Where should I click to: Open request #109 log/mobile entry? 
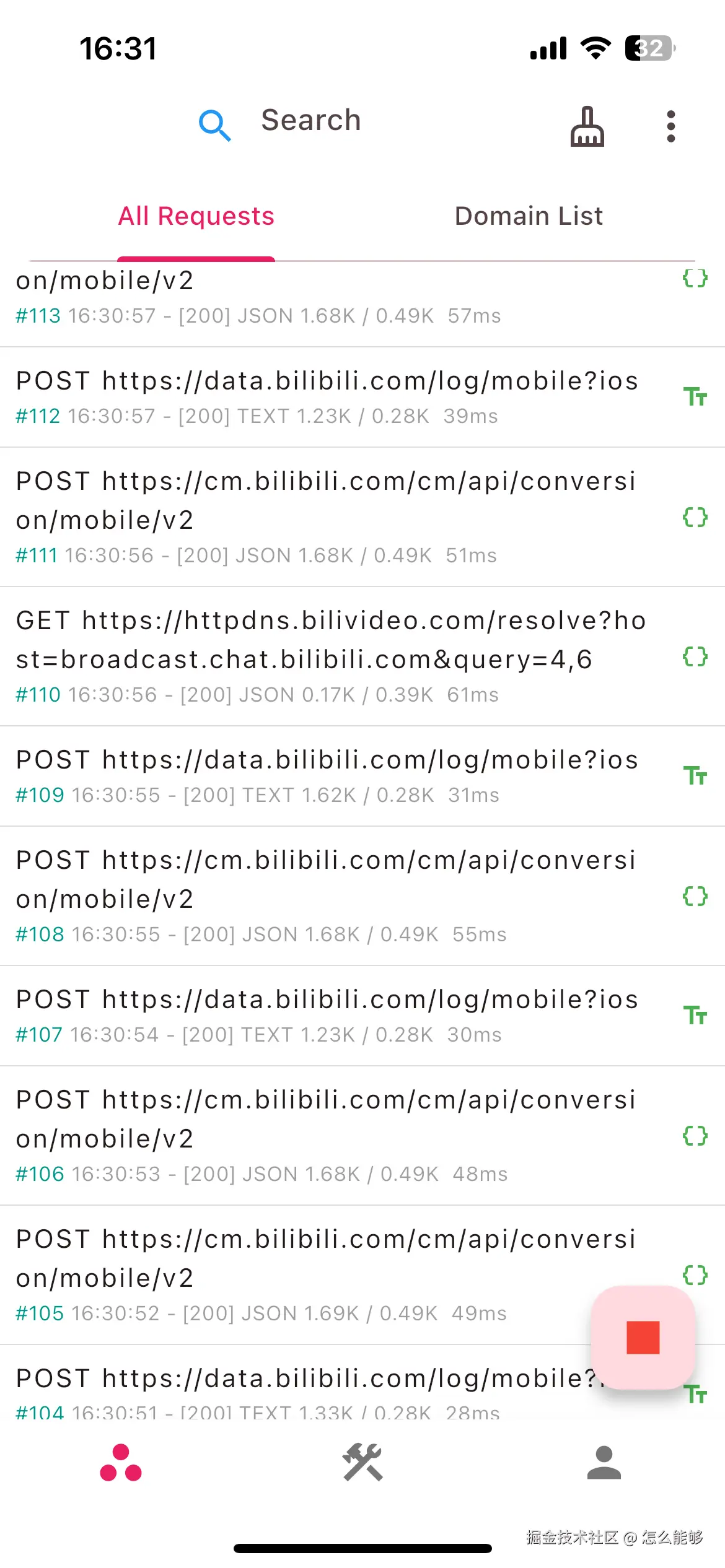[x=327, y=776]
